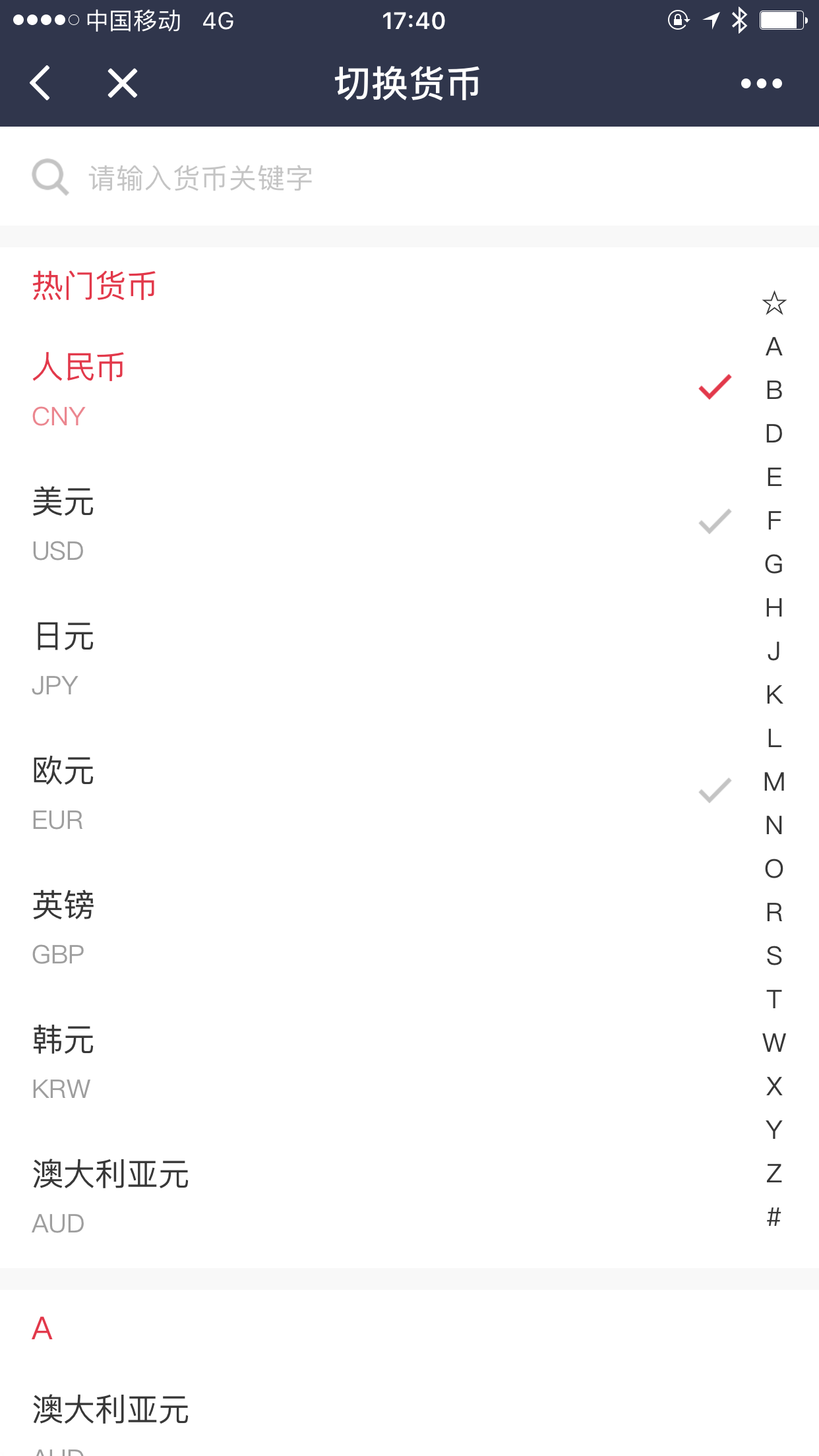Close the currency switch page
This screenshot has width=819, height=1456.
tap(123, 83)
